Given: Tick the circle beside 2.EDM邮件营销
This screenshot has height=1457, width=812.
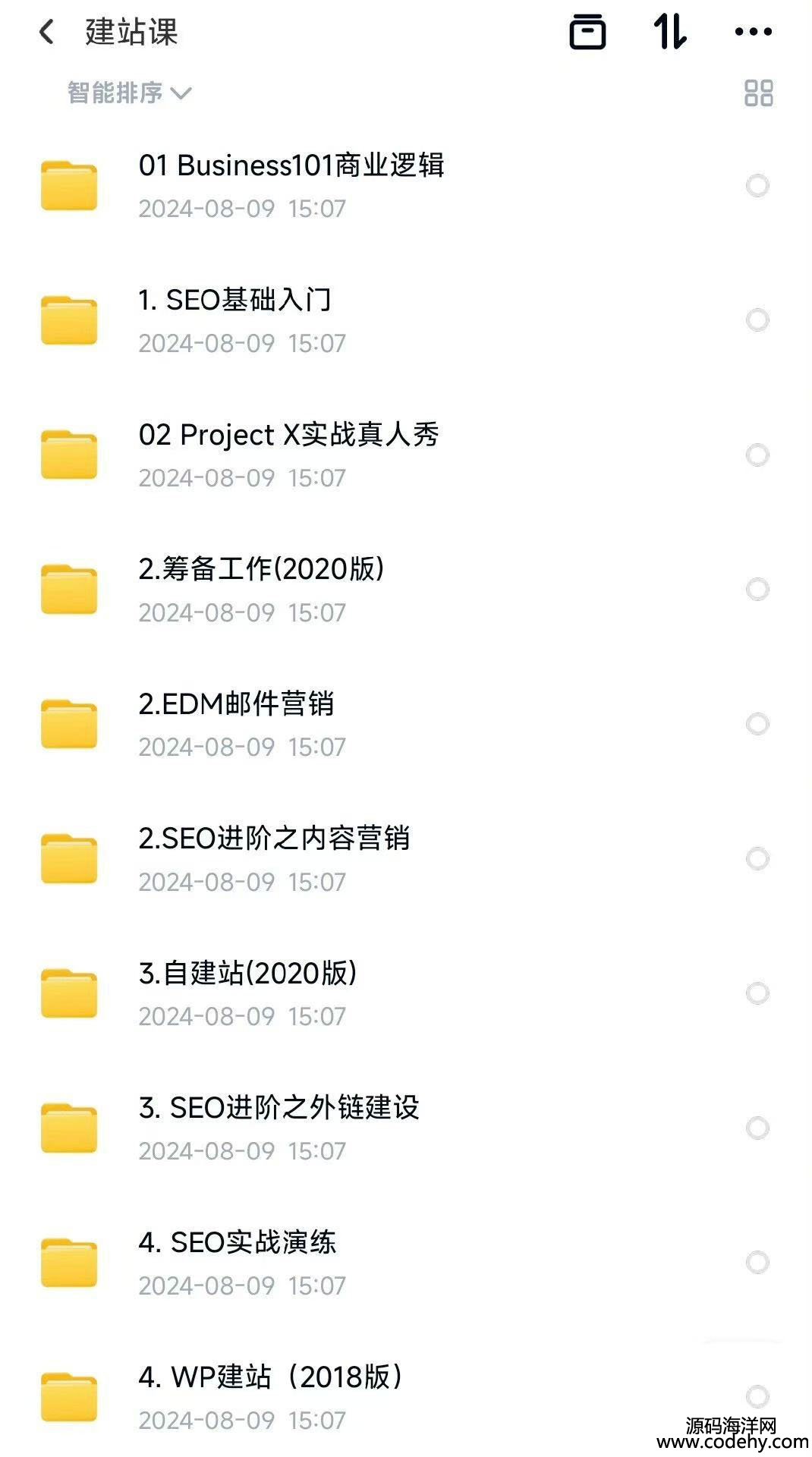Looking at the screenshot, I should pos(757,724).
